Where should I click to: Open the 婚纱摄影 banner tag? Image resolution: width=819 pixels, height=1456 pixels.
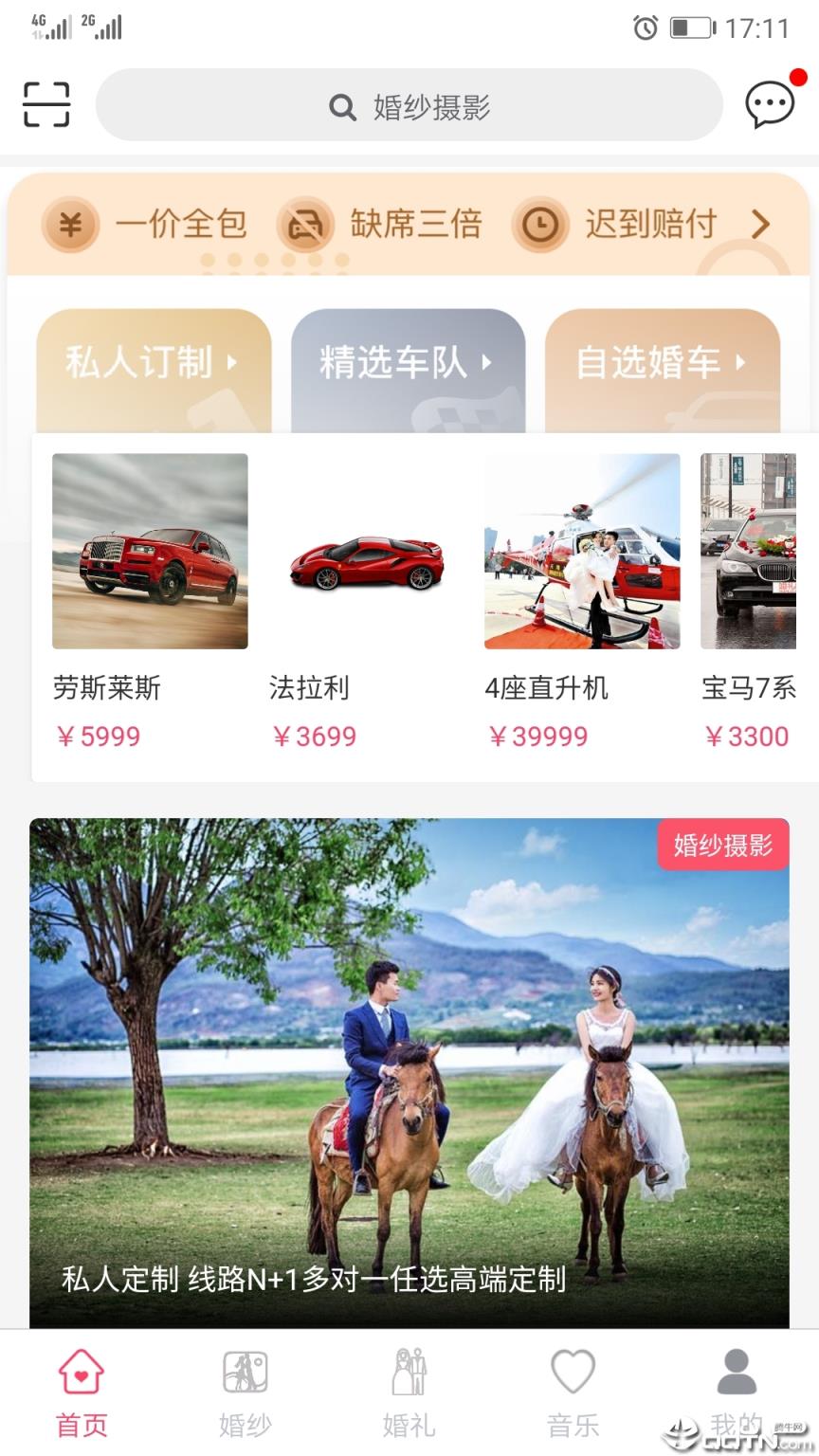723,845
